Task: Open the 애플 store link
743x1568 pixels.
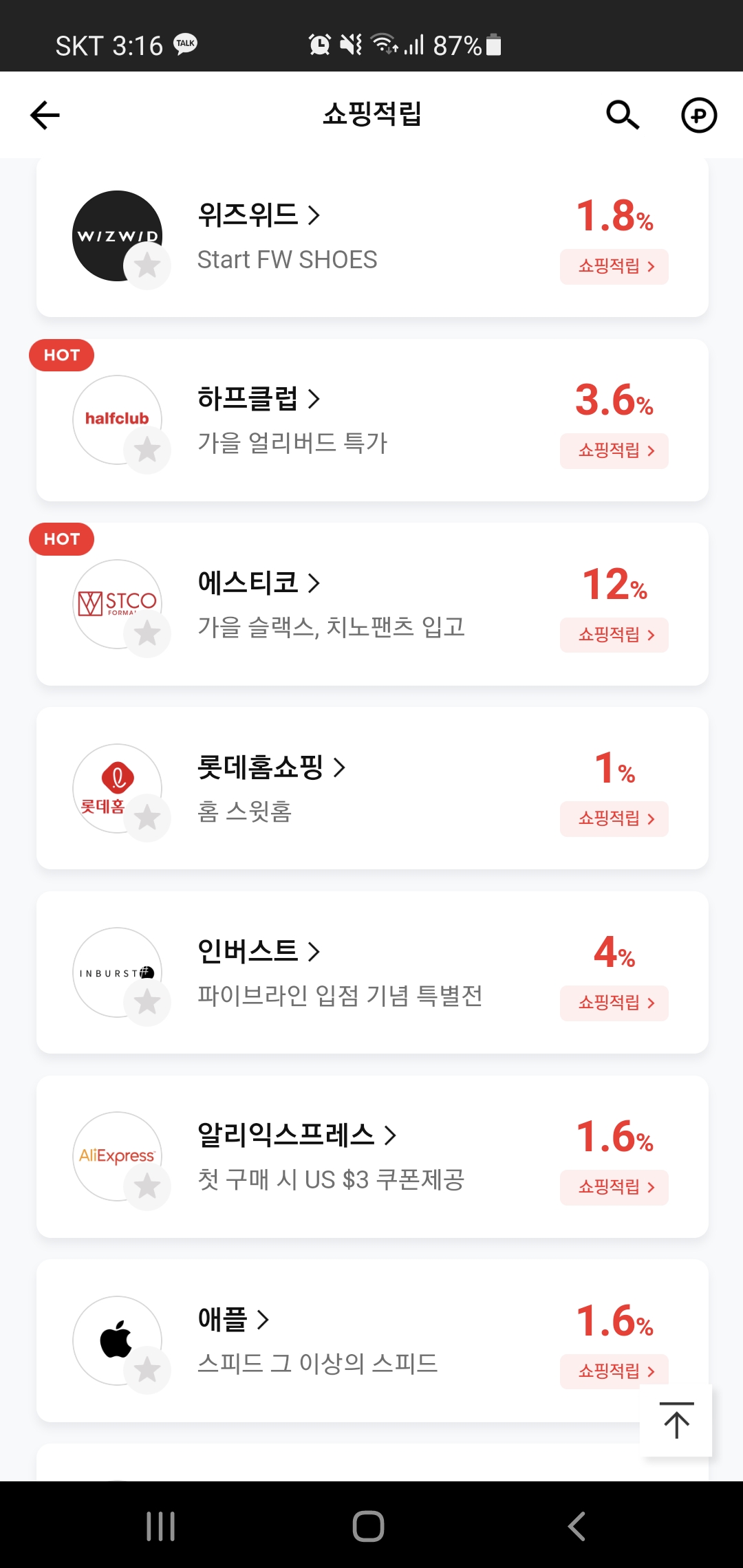Action: pos(233,1320)
